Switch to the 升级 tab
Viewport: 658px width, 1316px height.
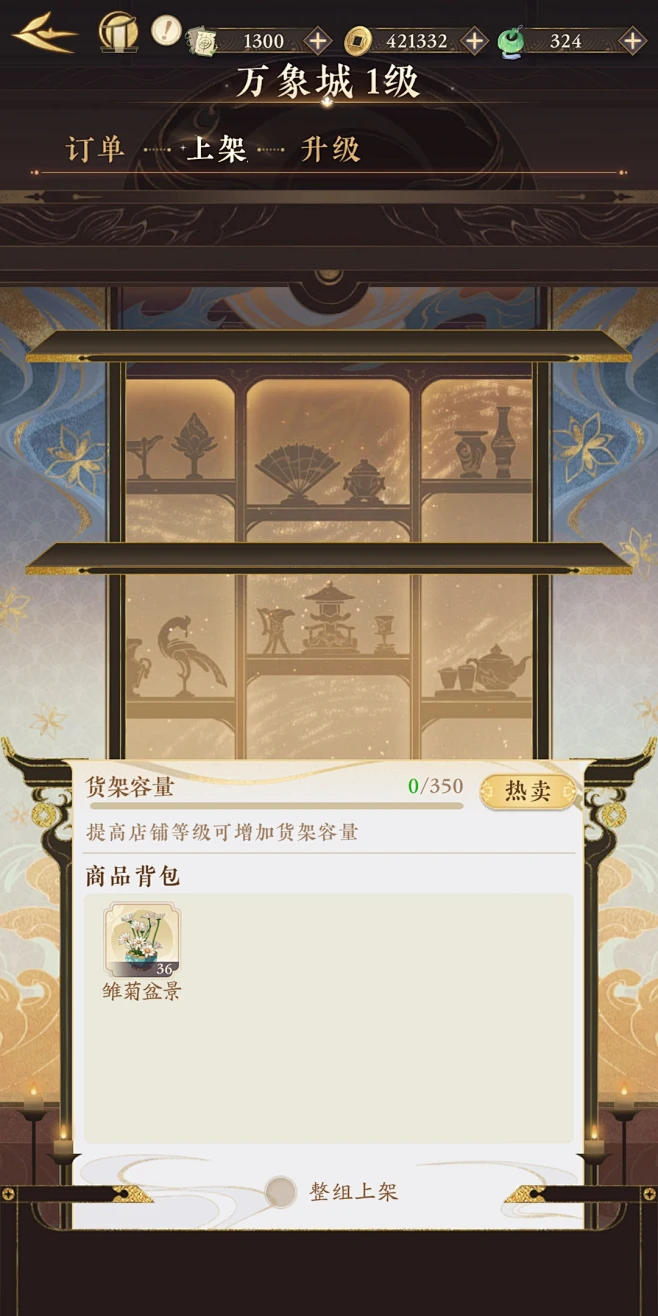(331, 150)
